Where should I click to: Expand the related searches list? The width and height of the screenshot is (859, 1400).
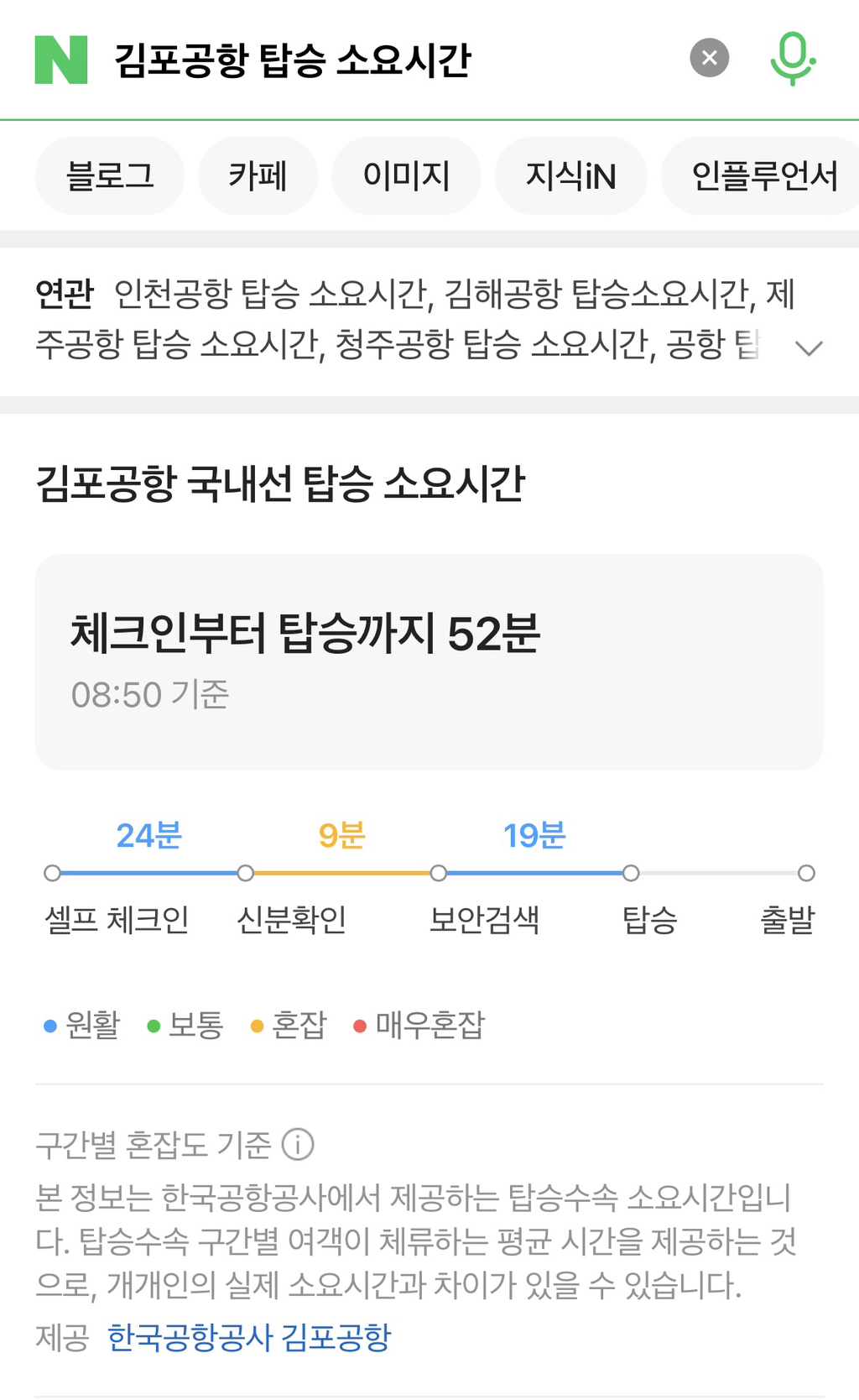809,347
